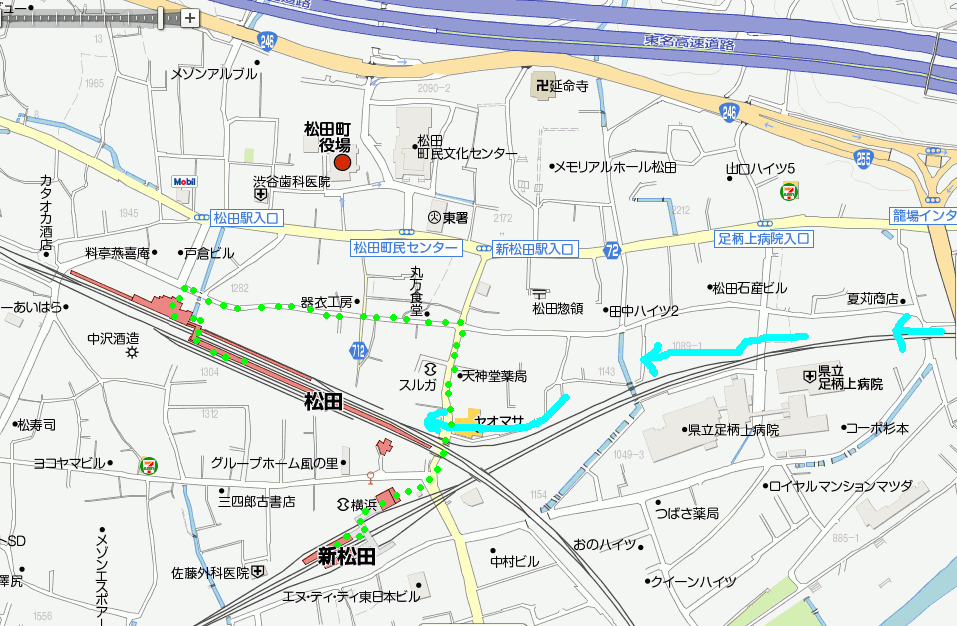Tap the zoom level slider handle
The image size is (957, 626).
coord(160,18)
